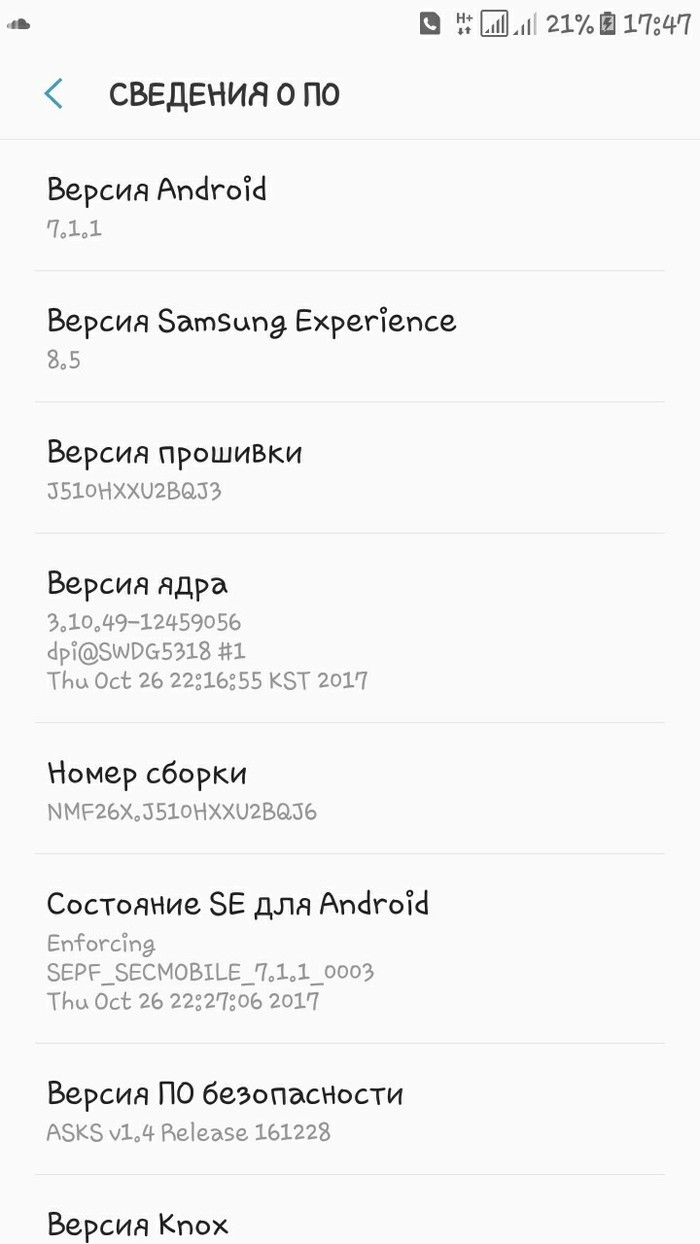Tap the Номер сборки row
The width and height of the screenshot is (700, 1244).
coord(350,789)
